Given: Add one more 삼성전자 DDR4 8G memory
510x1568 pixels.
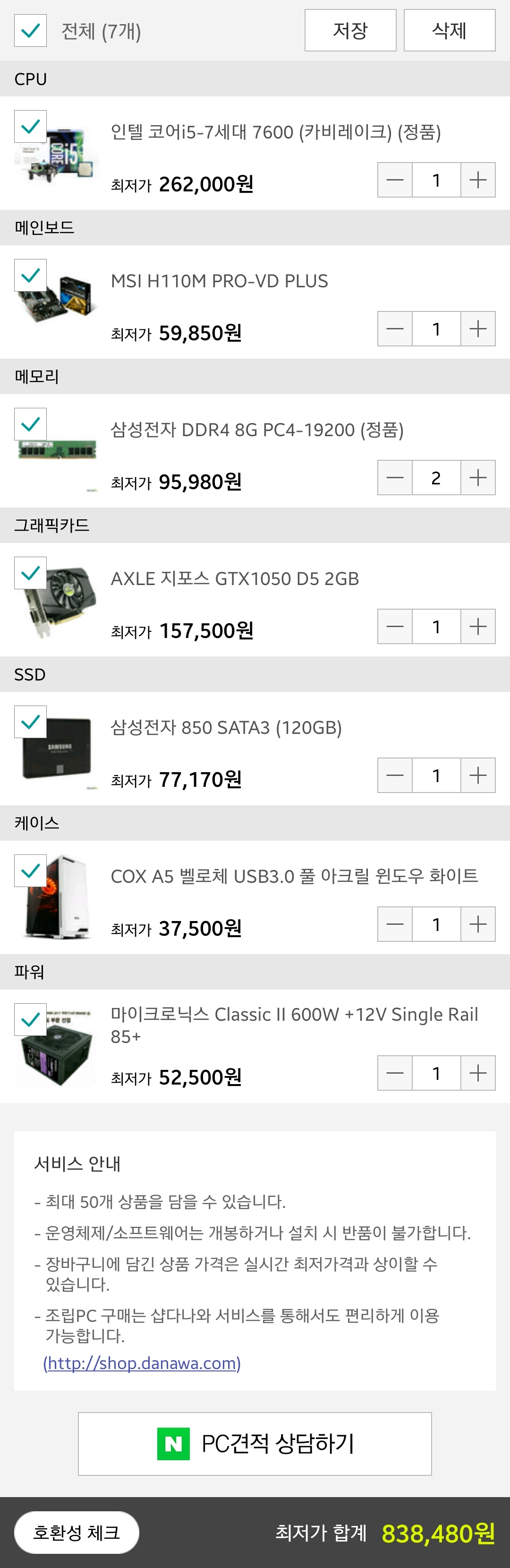Looking at the screenshot, I should coord(478,478).
